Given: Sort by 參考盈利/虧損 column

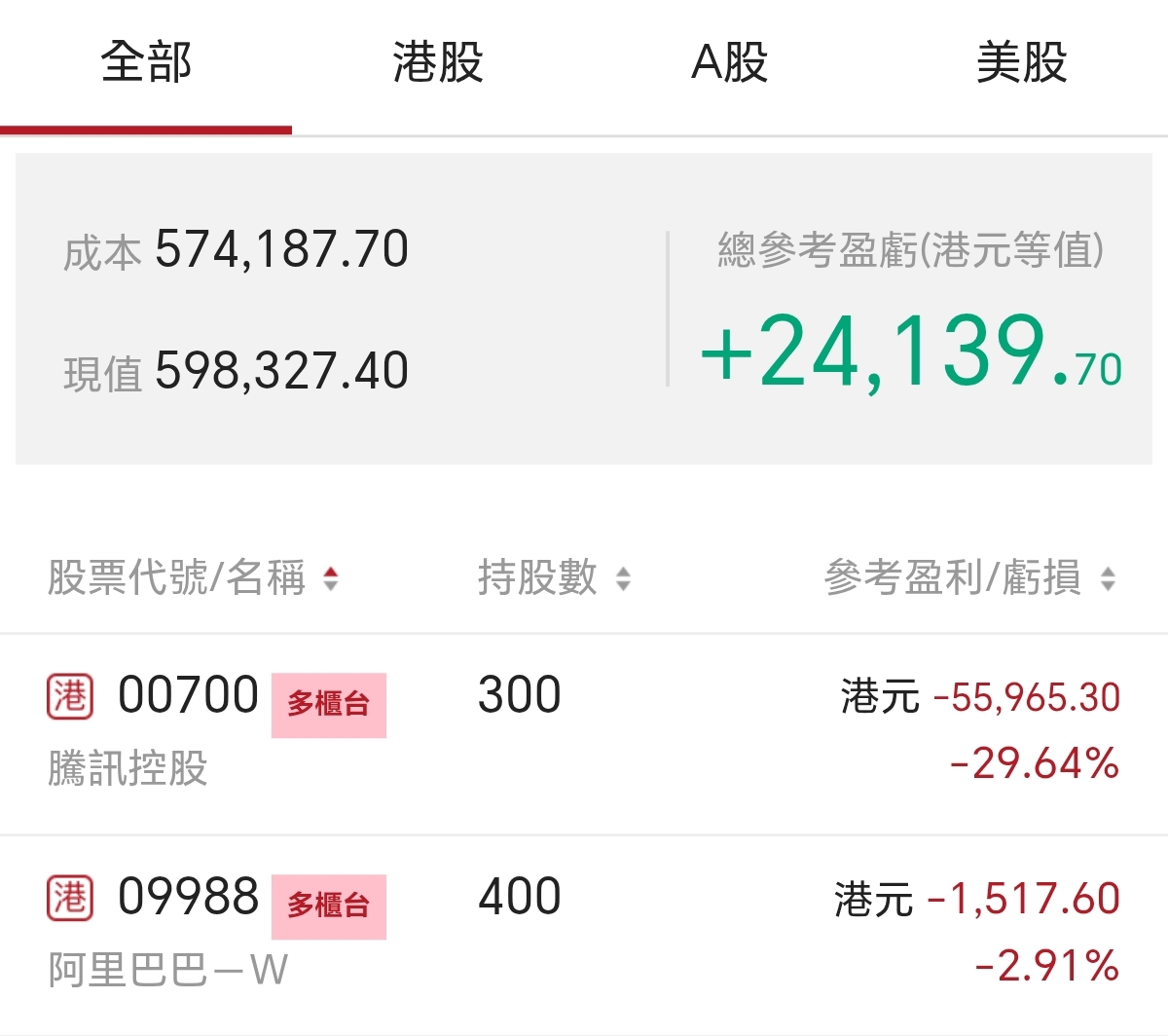Looking at the screenshot, I should 970,578.
